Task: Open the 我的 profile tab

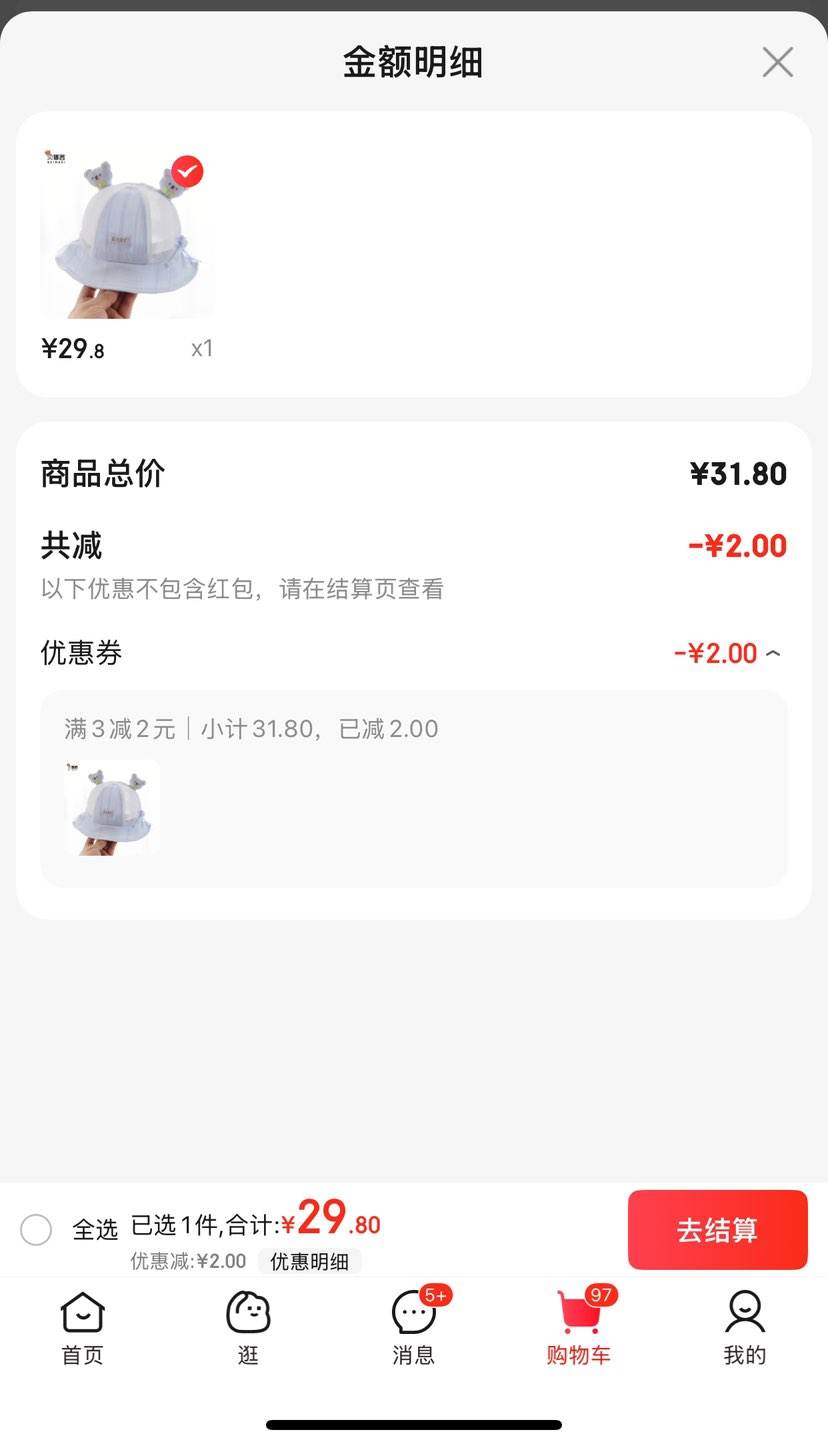Action: [x=744, y=1328]
